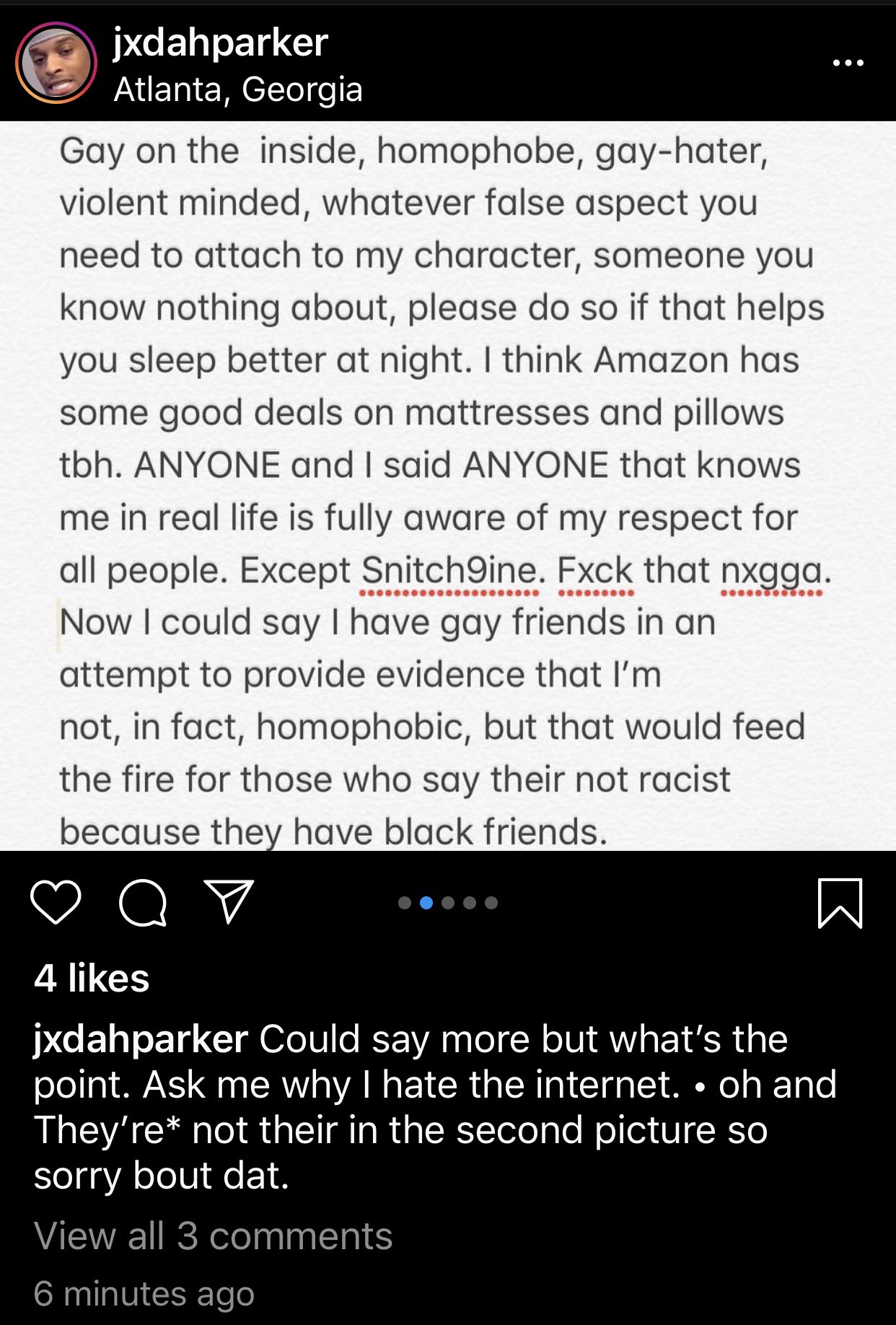Like this post with the heart icon

click(56, 902)
